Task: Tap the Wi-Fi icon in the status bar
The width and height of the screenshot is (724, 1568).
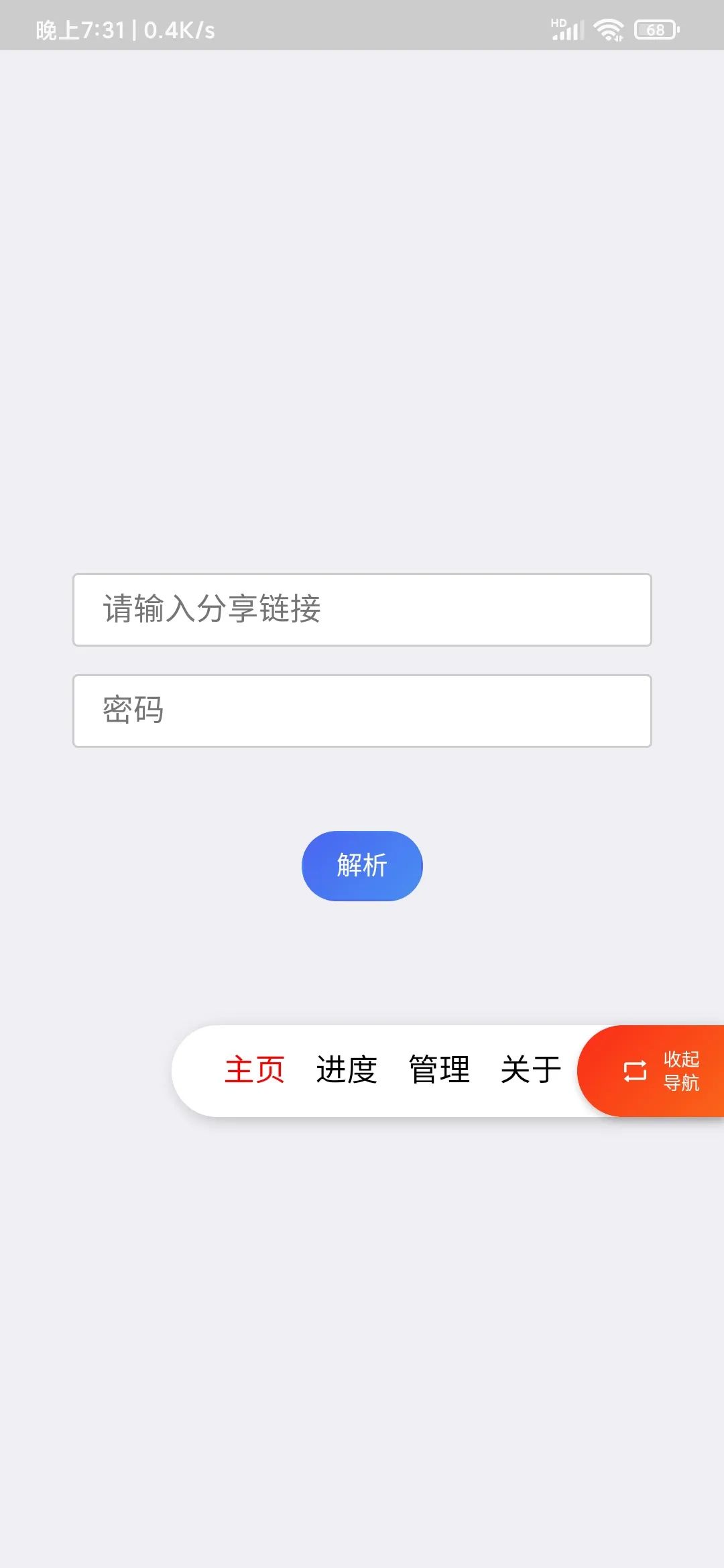Action: [609, 29]
